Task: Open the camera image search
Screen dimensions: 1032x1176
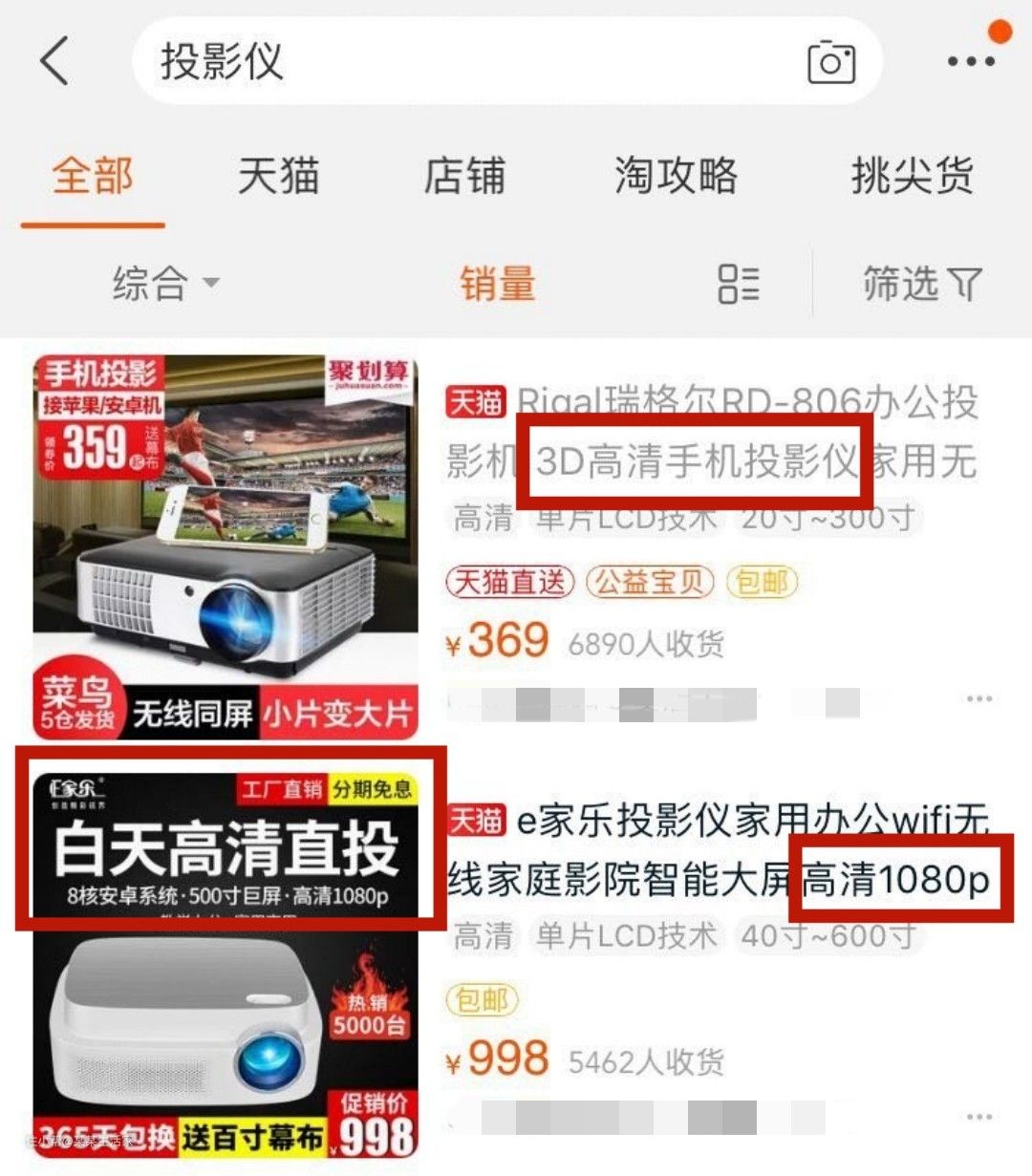Action: (830, 63)
